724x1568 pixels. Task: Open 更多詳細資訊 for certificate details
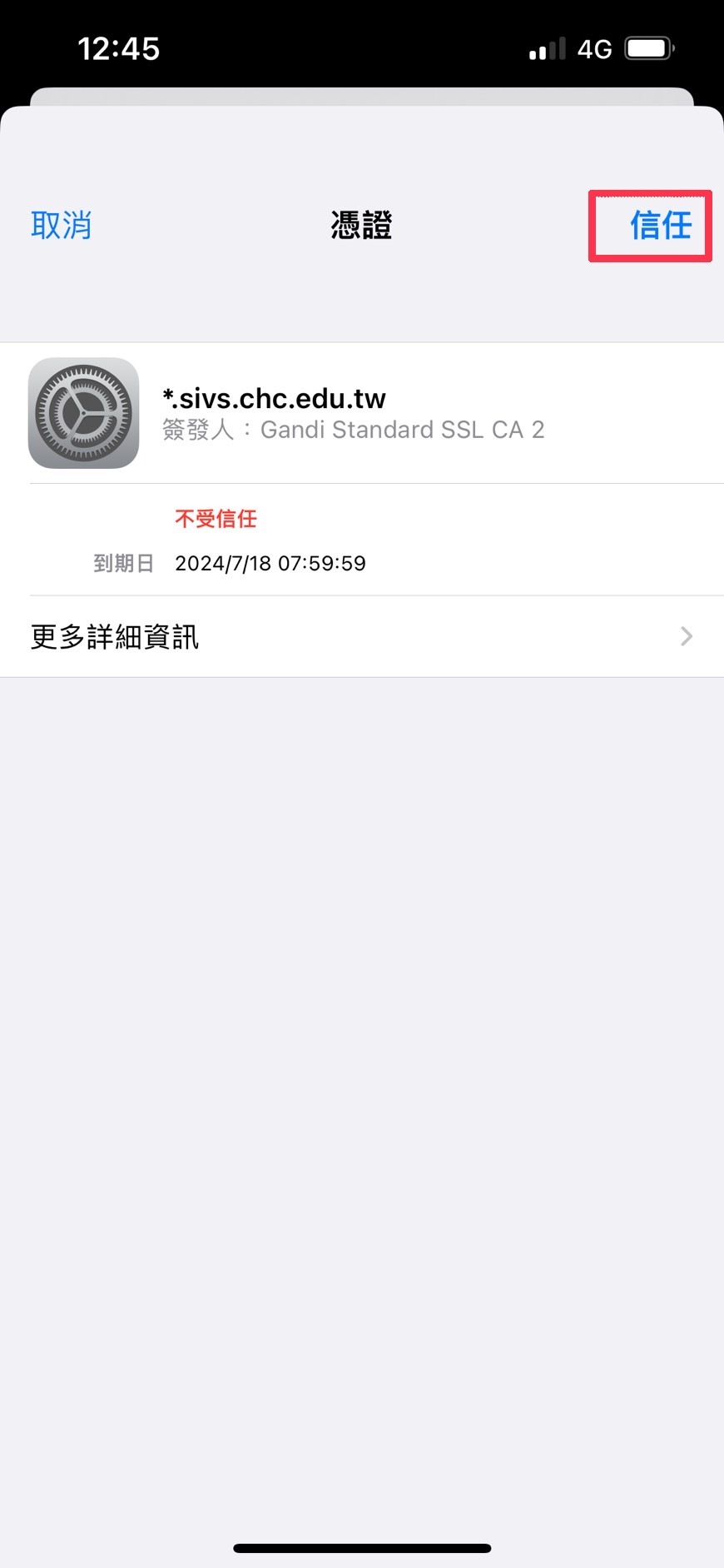[362, 637]
